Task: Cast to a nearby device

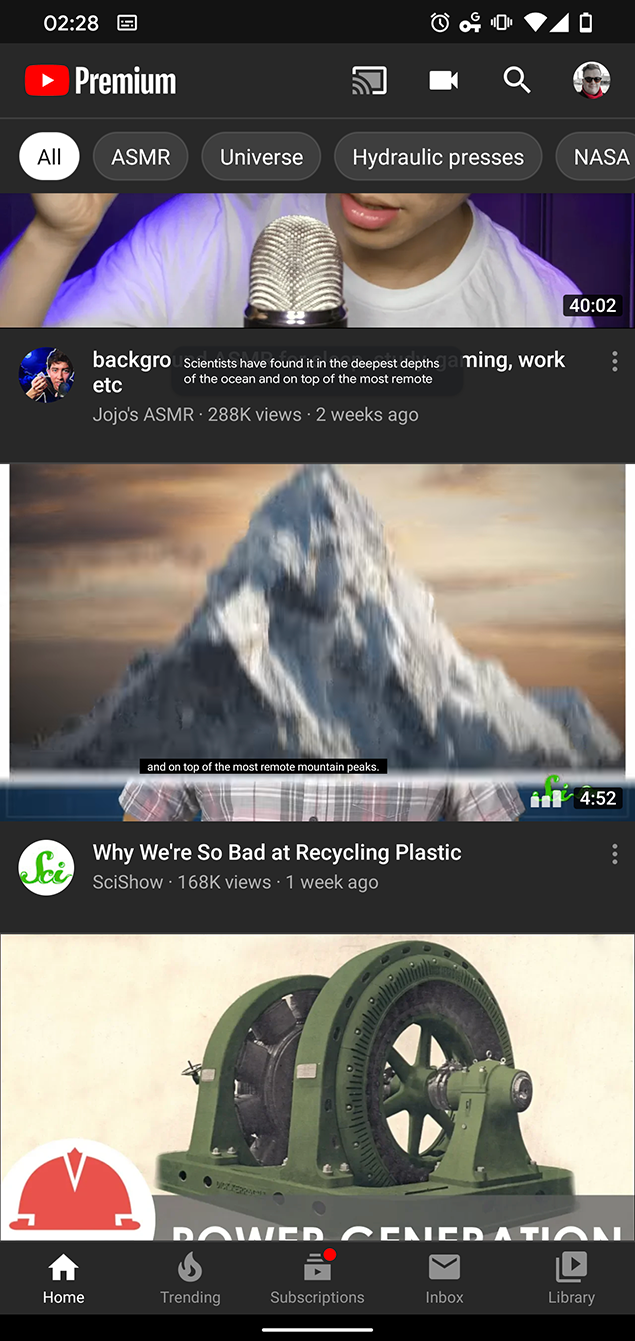Action: 369,81
